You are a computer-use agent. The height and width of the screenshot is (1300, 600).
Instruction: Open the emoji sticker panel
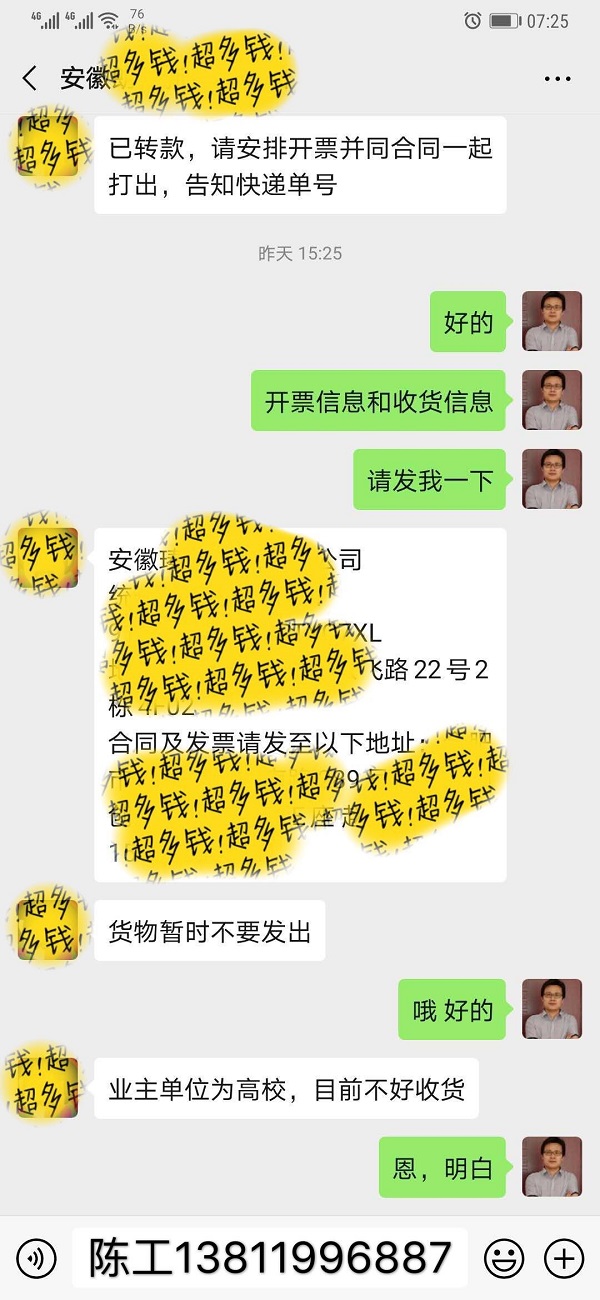click(504, 1257)
